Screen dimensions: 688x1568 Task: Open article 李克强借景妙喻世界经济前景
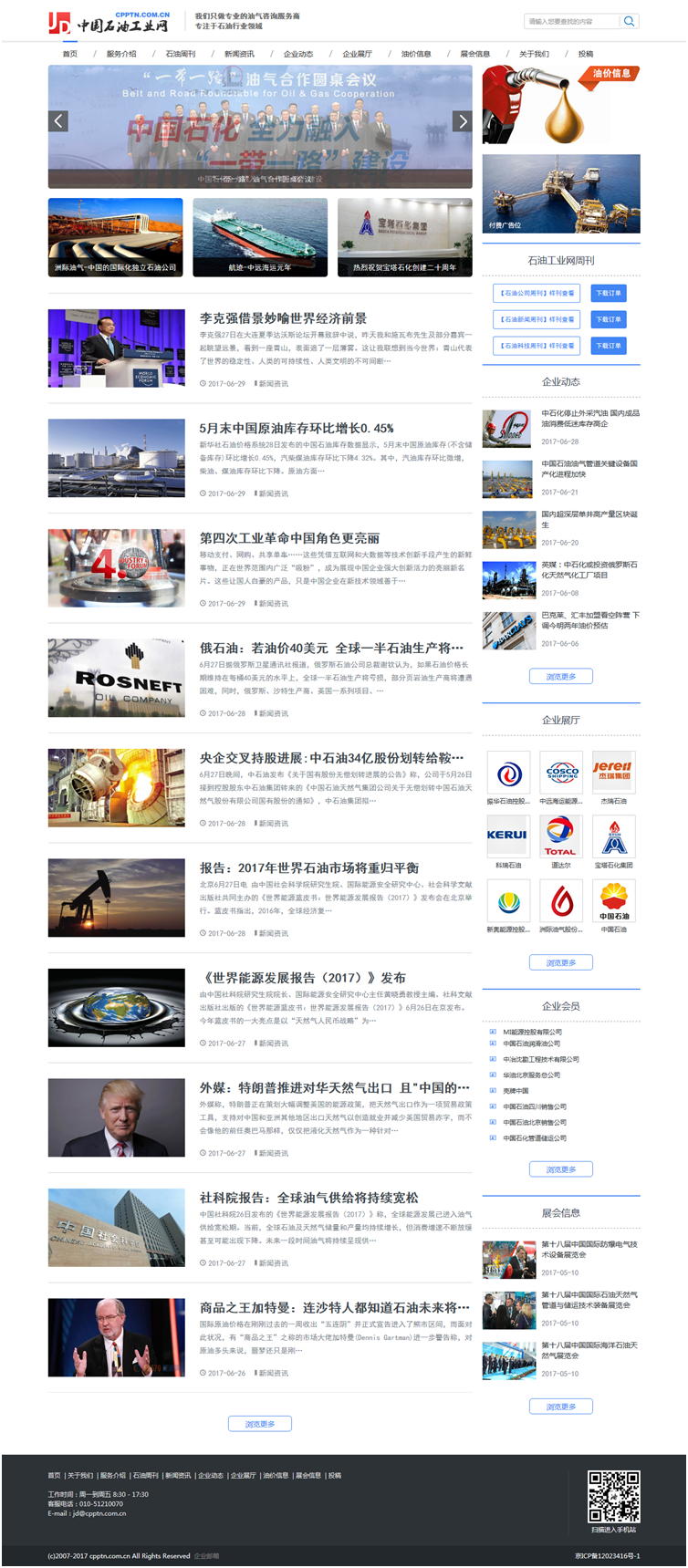(x=283, y=318)
